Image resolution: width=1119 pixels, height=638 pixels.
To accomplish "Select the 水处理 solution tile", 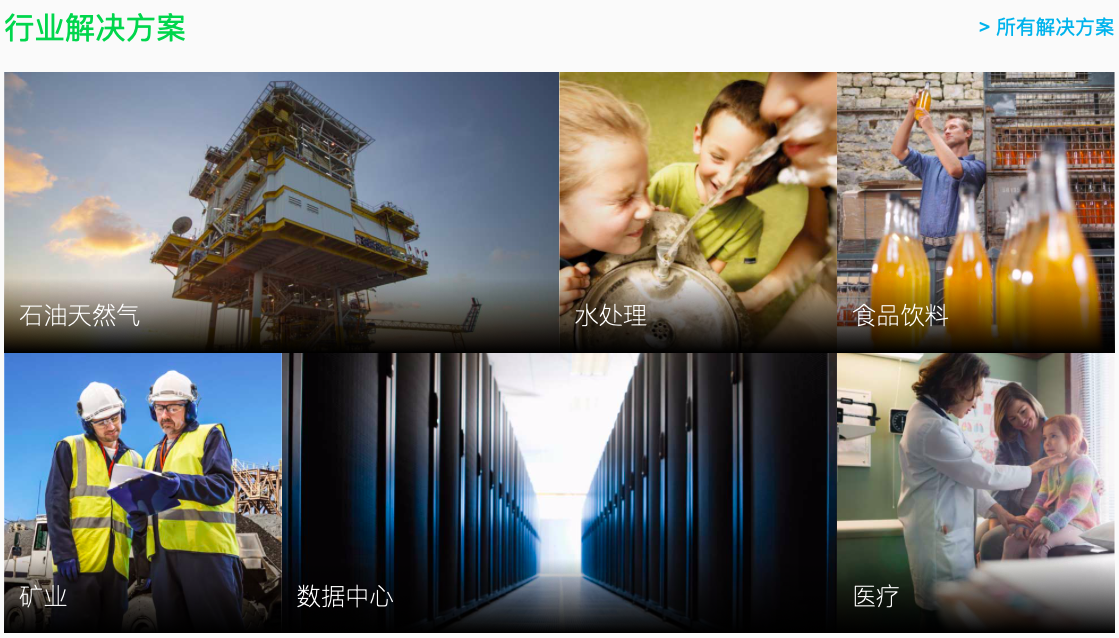I will 697,212.
